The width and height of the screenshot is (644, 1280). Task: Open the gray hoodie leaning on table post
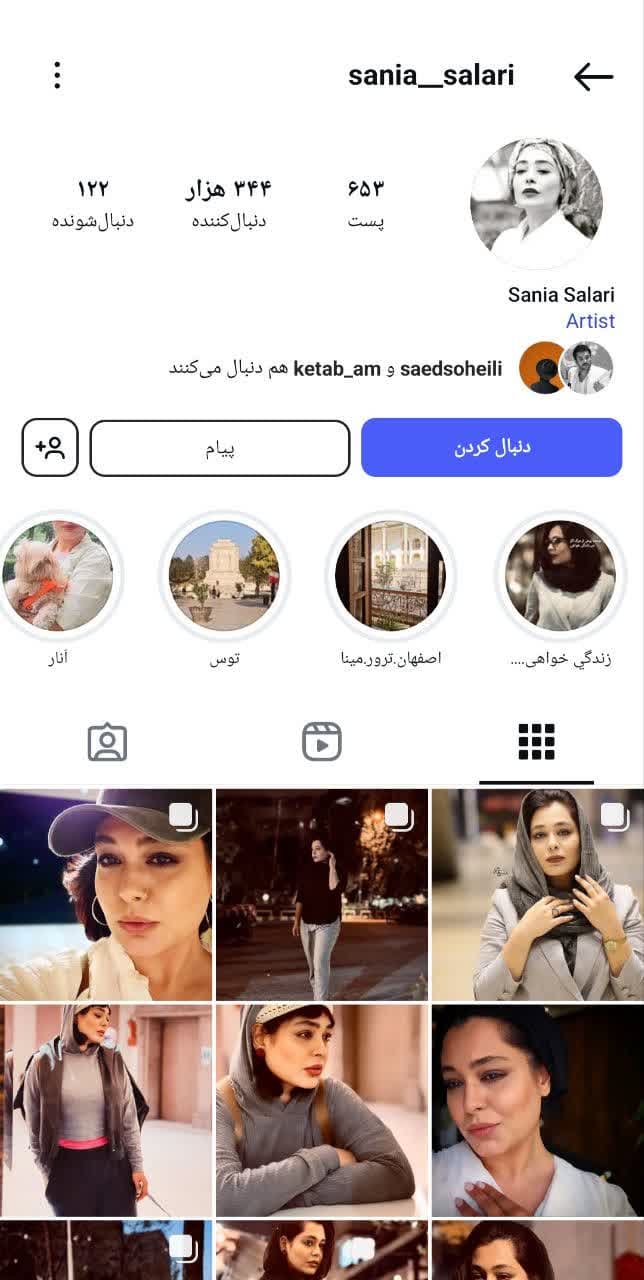pyautogui.click(x=322, y=1110)
